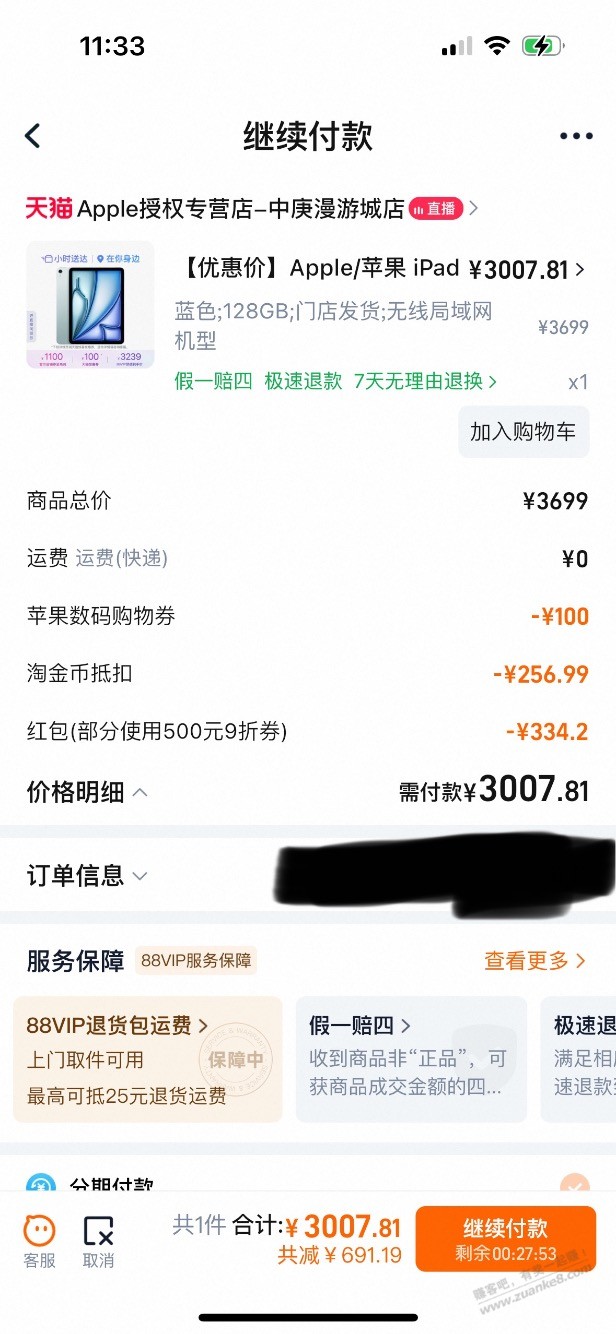The image size is (616, 1334).
Task: Collapse the 价格明细 section
Action: pyautogui.click(x=88, y=792)
